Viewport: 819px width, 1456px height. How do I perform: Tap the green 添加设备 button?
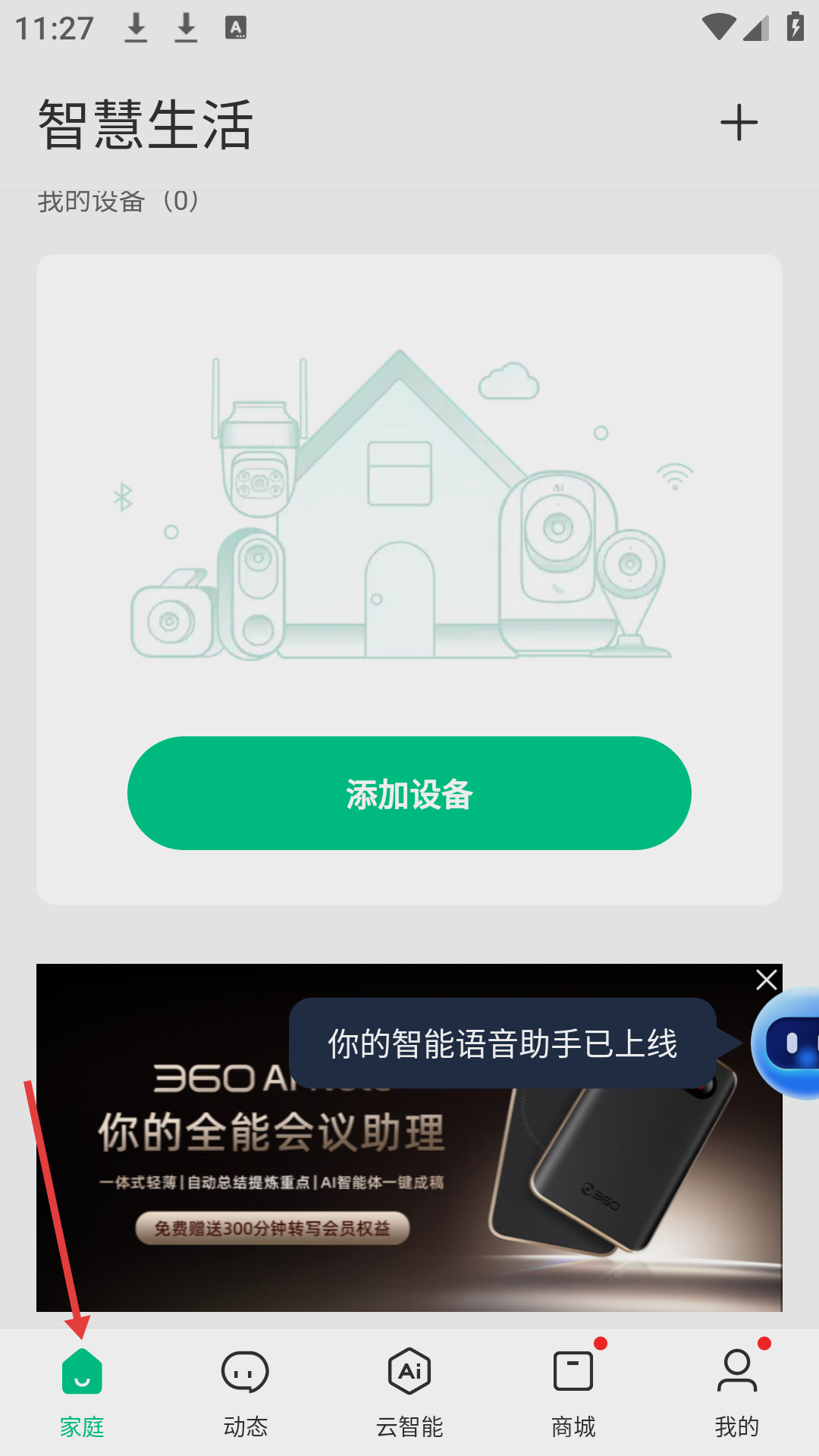[x=409, y=793]
